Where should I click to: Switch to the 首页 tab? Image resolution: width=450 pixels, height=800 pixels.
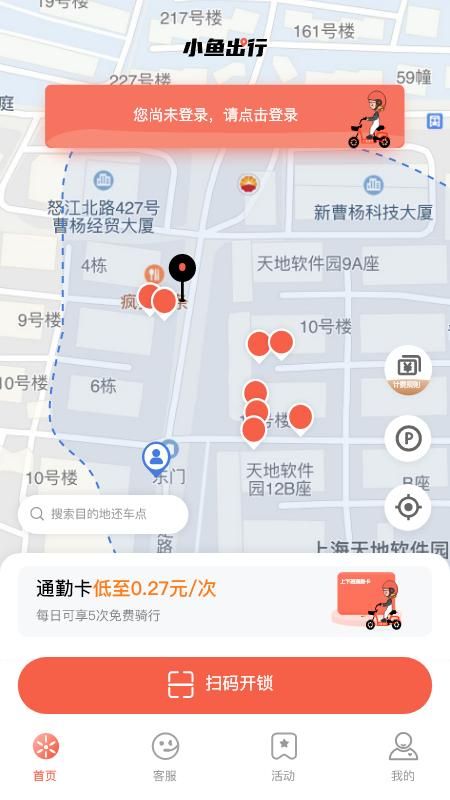point(45,757)
